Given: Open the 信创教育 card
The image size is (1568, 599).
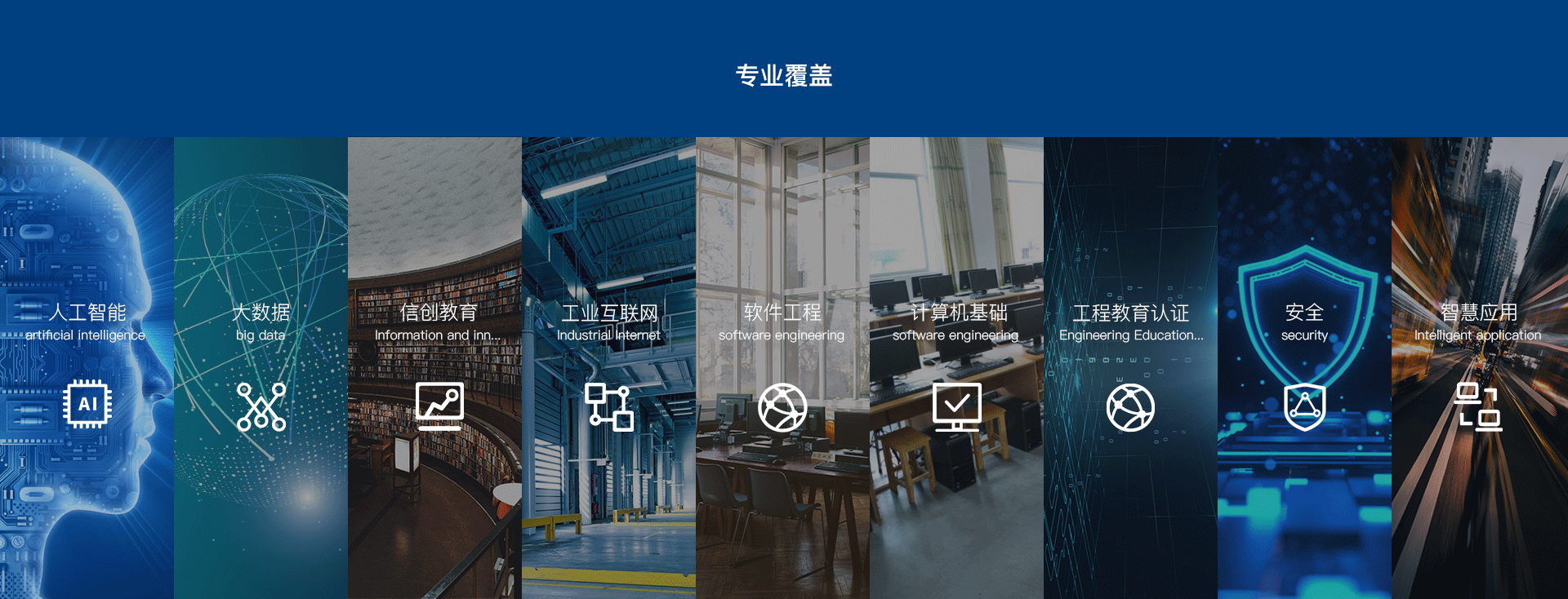Looking at the screenshot, I should click(x=434, y=367).
